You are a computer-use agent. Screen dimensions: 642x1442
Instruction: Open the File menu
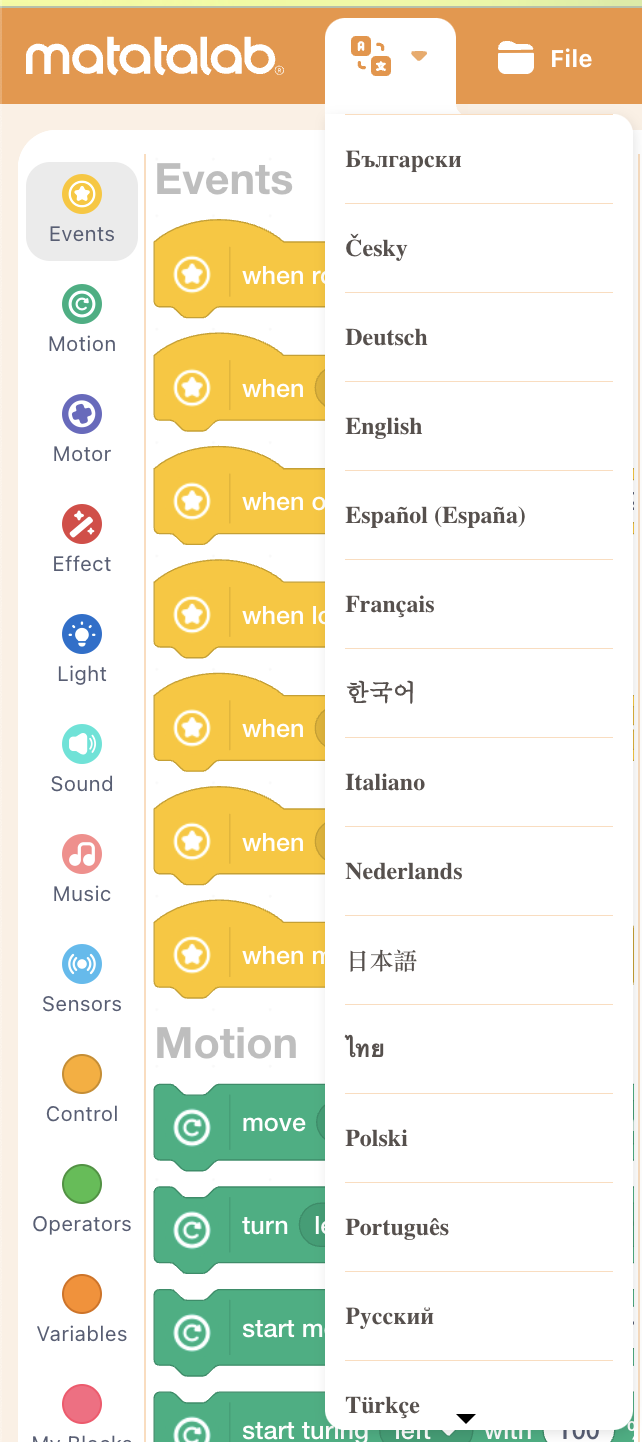[x=545, y=59]
